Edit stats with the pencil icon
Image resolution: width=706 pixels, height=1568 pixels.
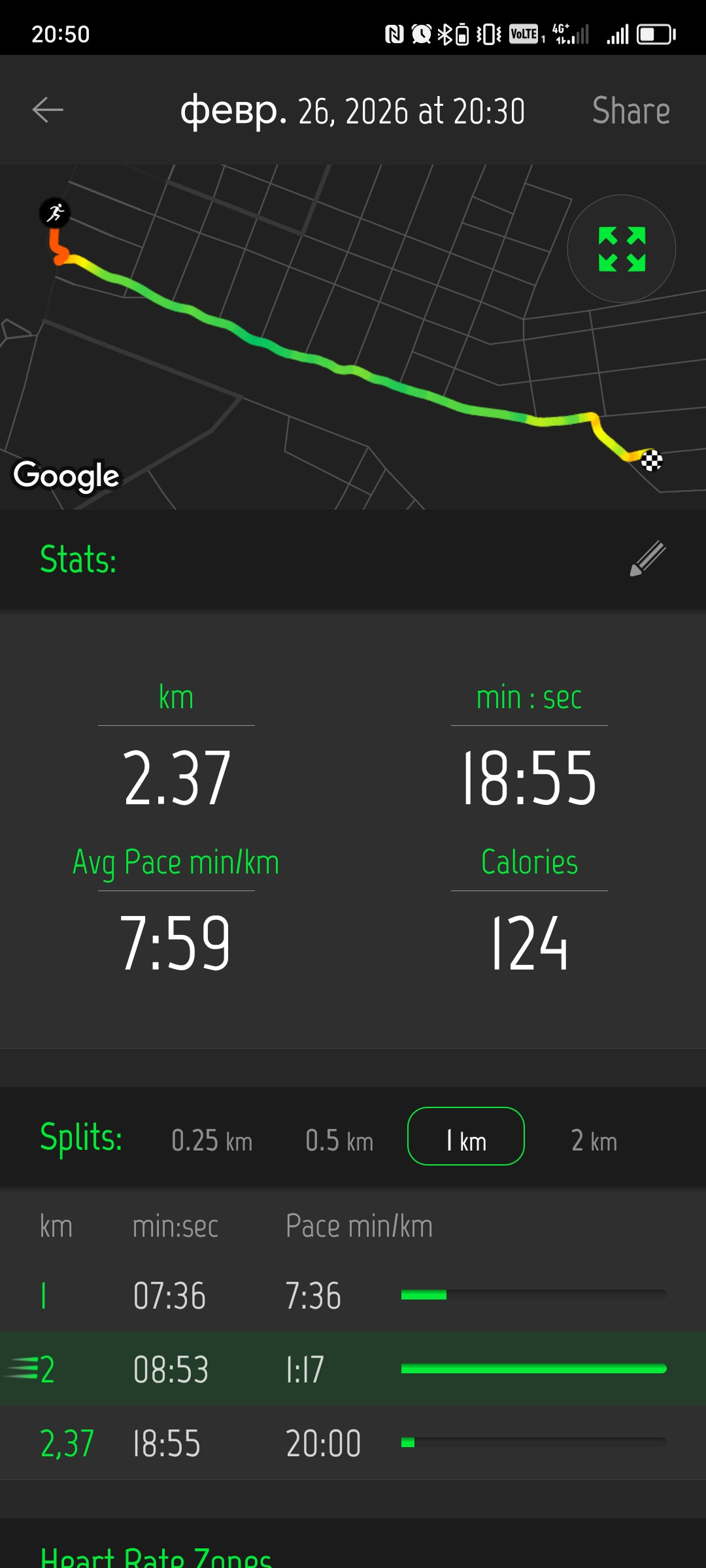pos(648,559)
